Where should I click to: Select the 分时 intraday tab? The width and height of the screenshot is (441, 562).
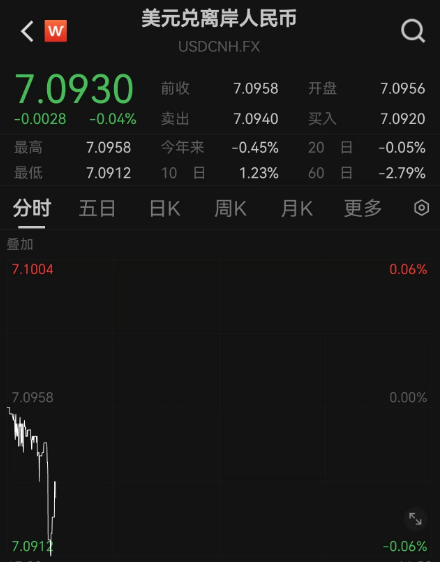(x=32, y=209)
